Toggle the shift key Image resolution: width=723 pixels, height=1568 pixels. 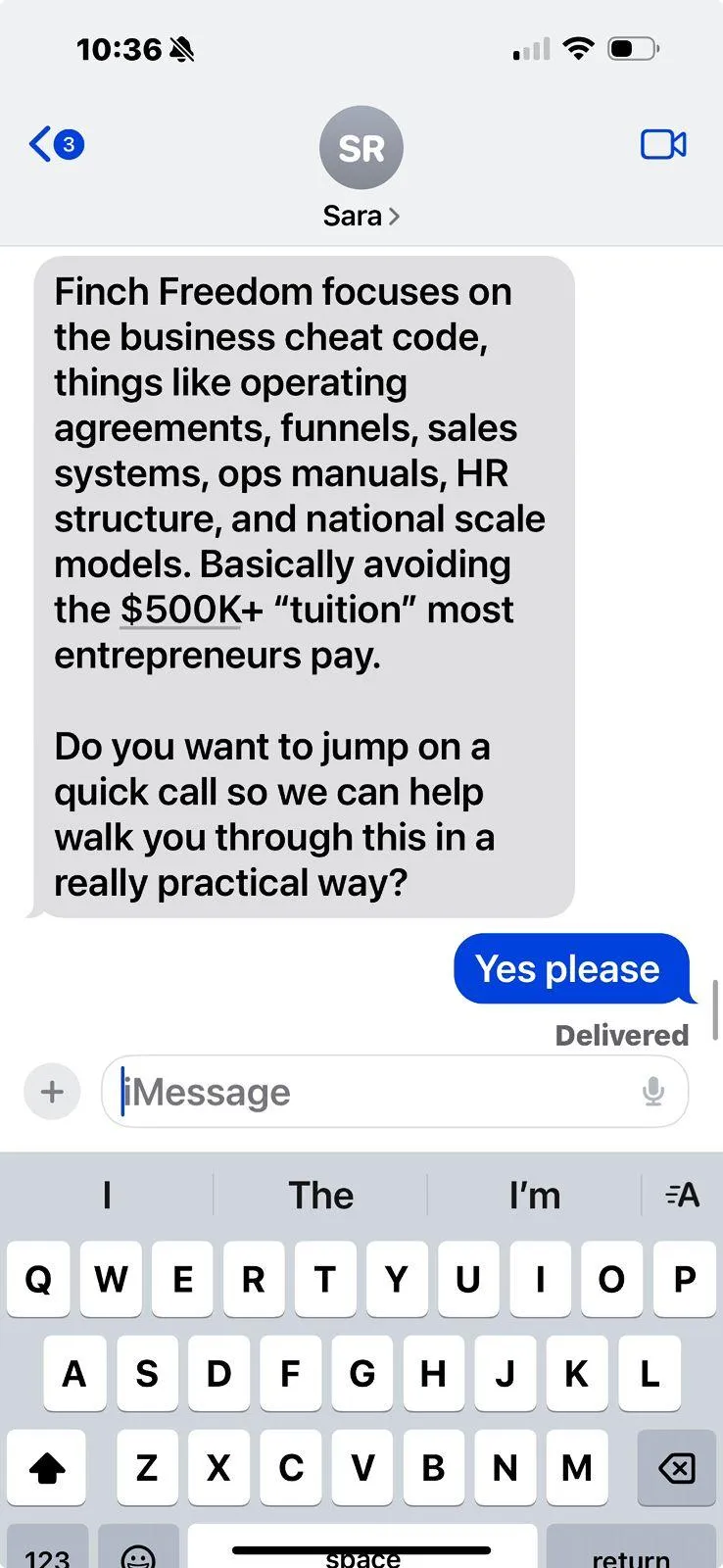pyautogui.click(x=46, y=1467)
